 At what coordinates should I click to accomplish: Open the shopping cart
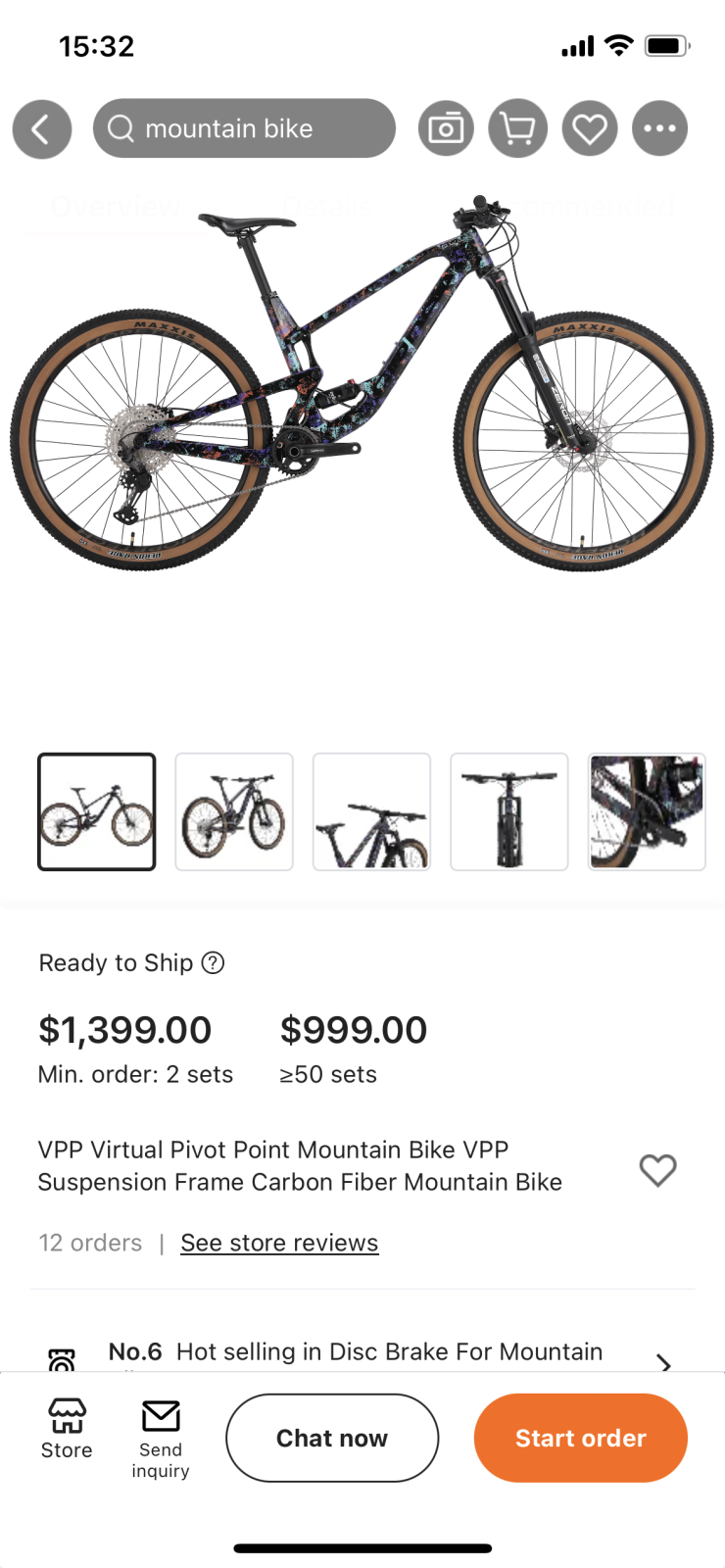pos(517,128)
